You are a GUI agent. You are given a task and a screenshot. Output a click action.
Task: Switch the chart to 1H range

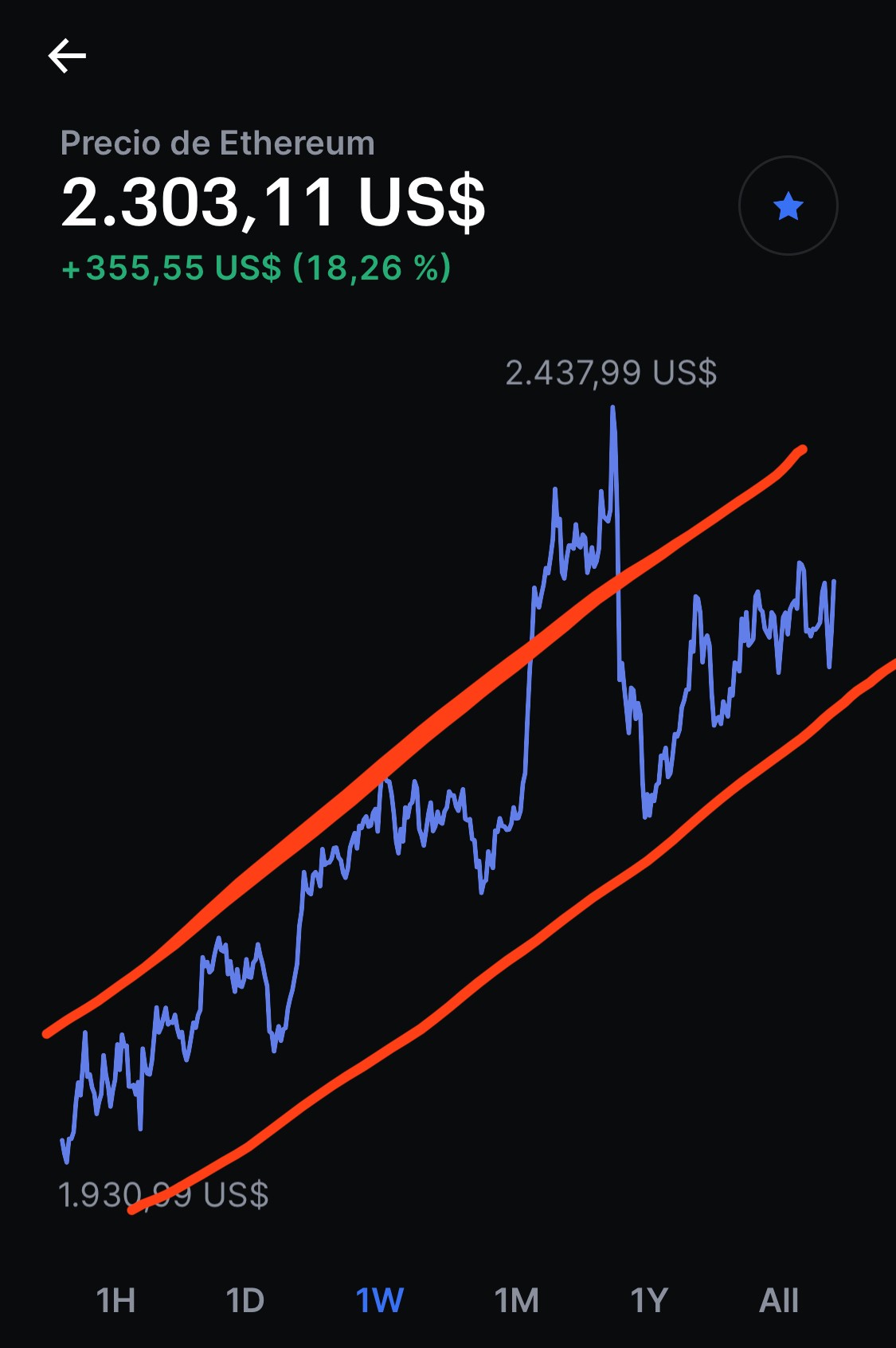pos(115,1301)
